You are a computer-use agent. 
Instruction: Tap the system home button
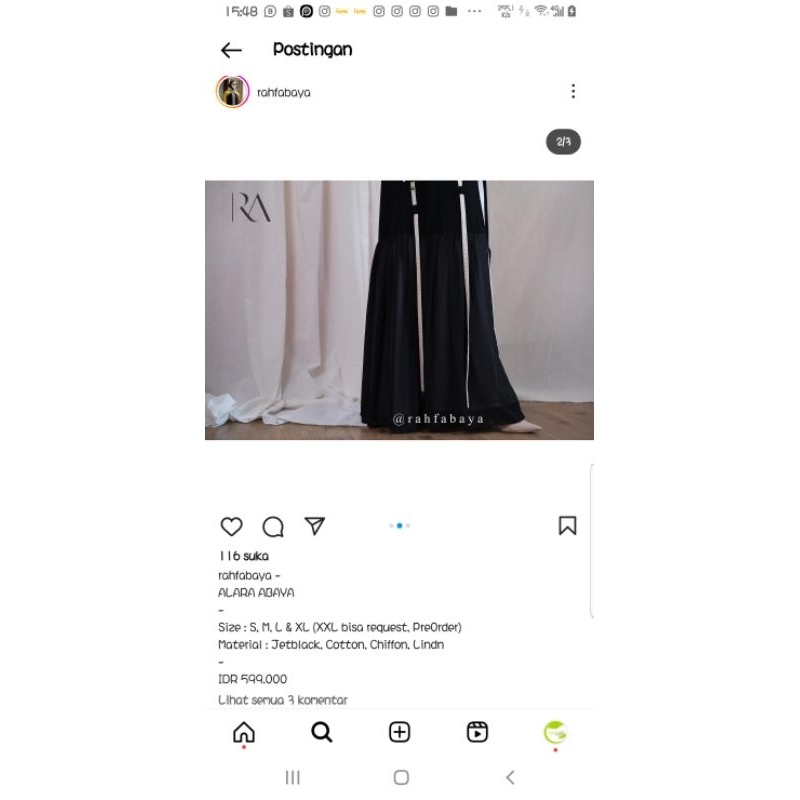[401, 777]
